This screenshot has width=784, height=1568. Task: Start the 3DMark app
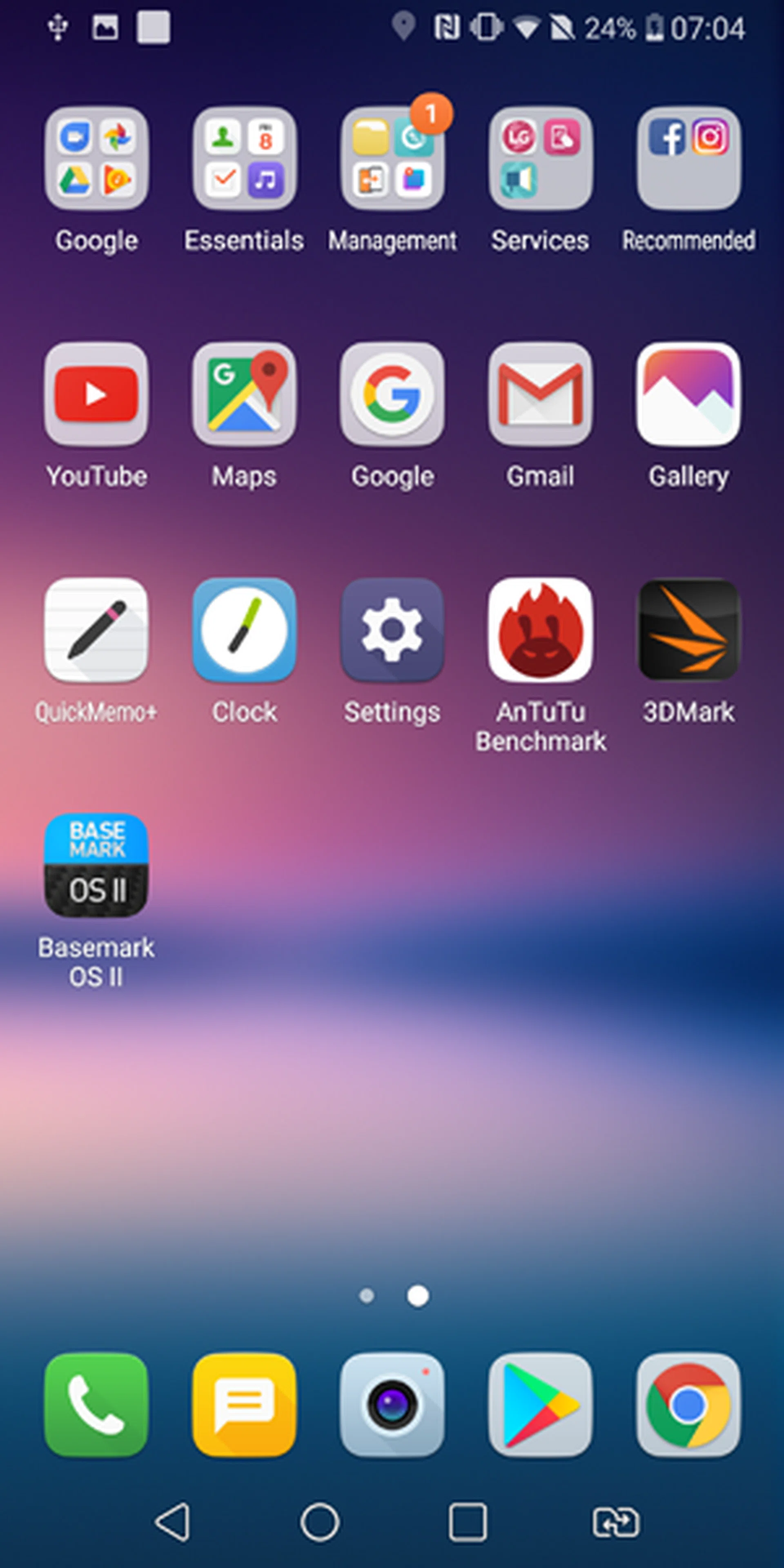coord(688,629)
